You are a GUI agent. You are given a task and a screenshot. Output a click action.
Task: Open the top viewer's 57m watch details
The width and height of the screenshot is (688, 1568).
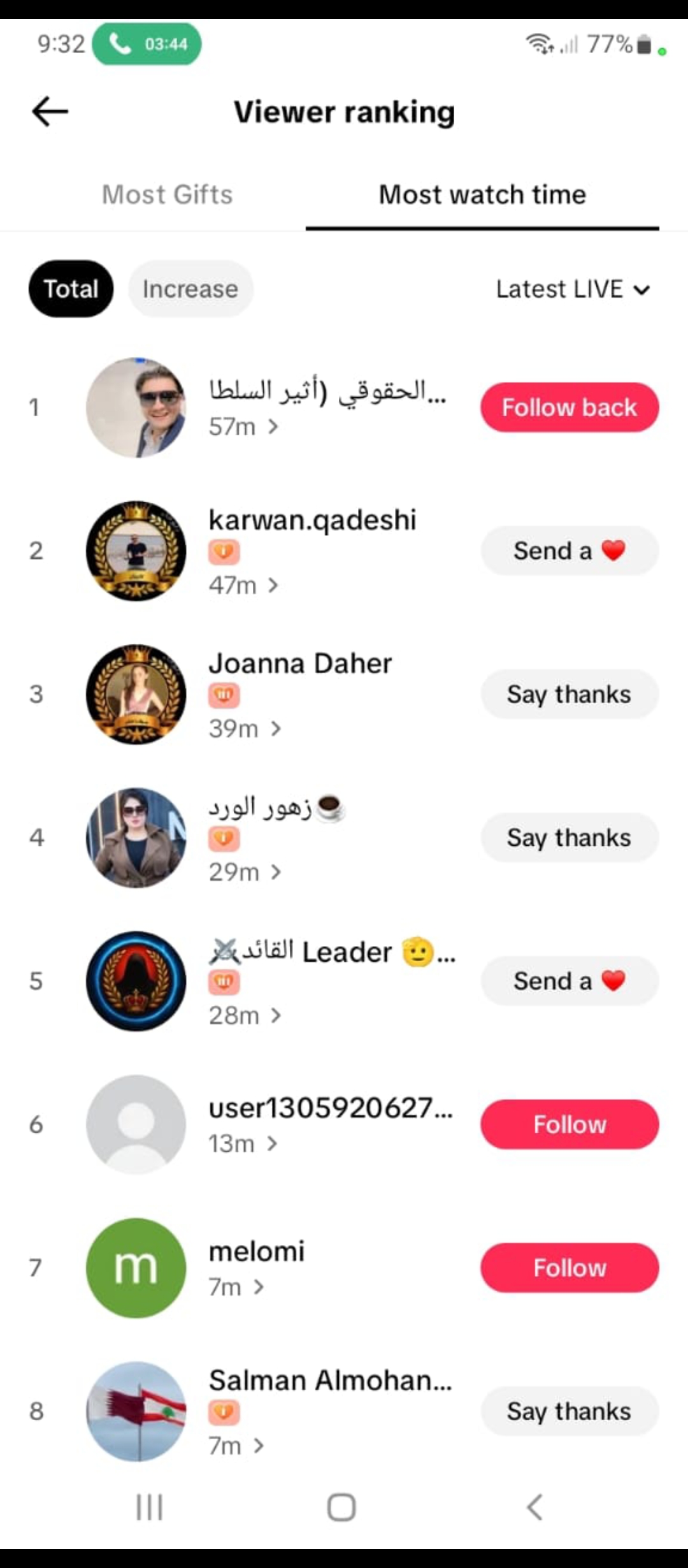click(243, 426)
